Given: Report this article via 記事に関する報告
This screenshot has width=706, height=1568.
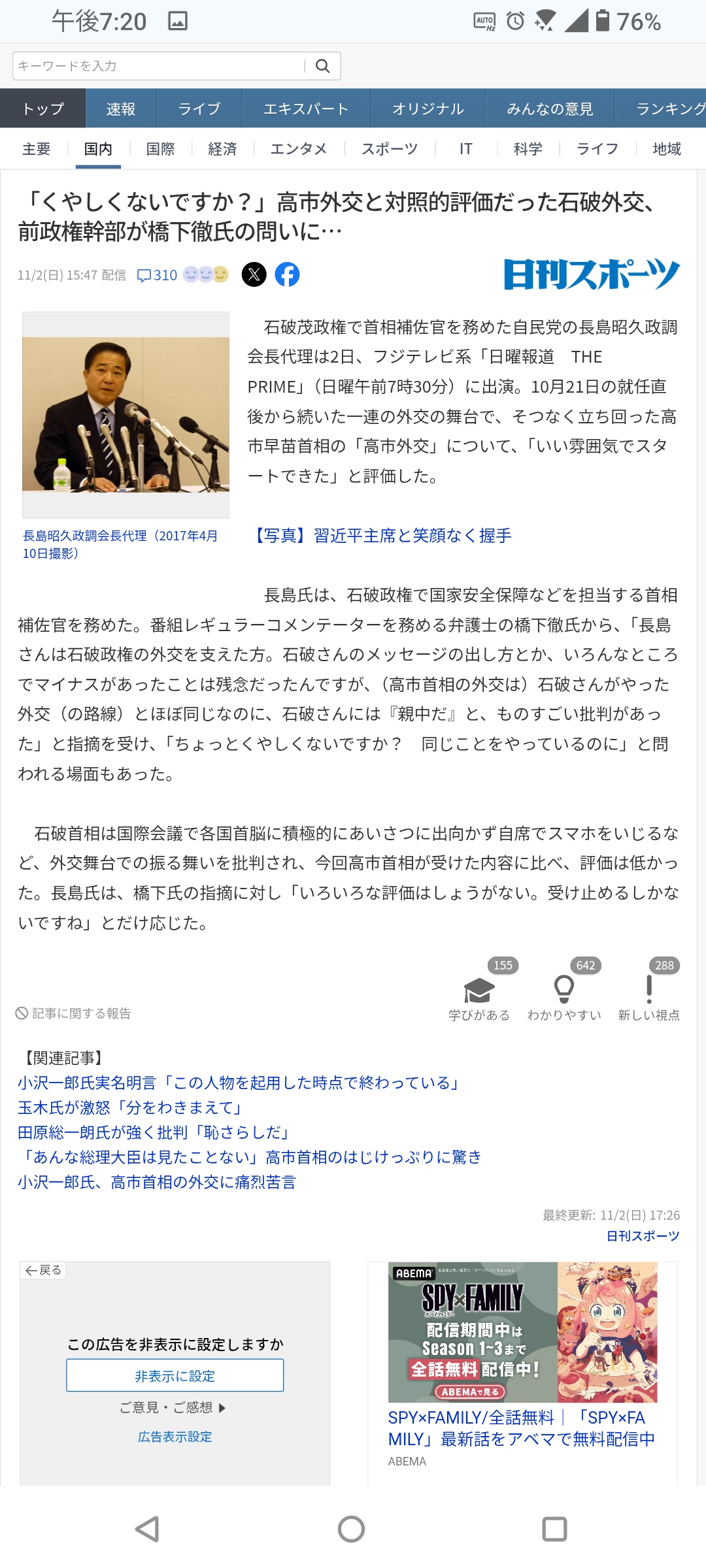Looking at the screenshot, I should (x=73, y=1013).
